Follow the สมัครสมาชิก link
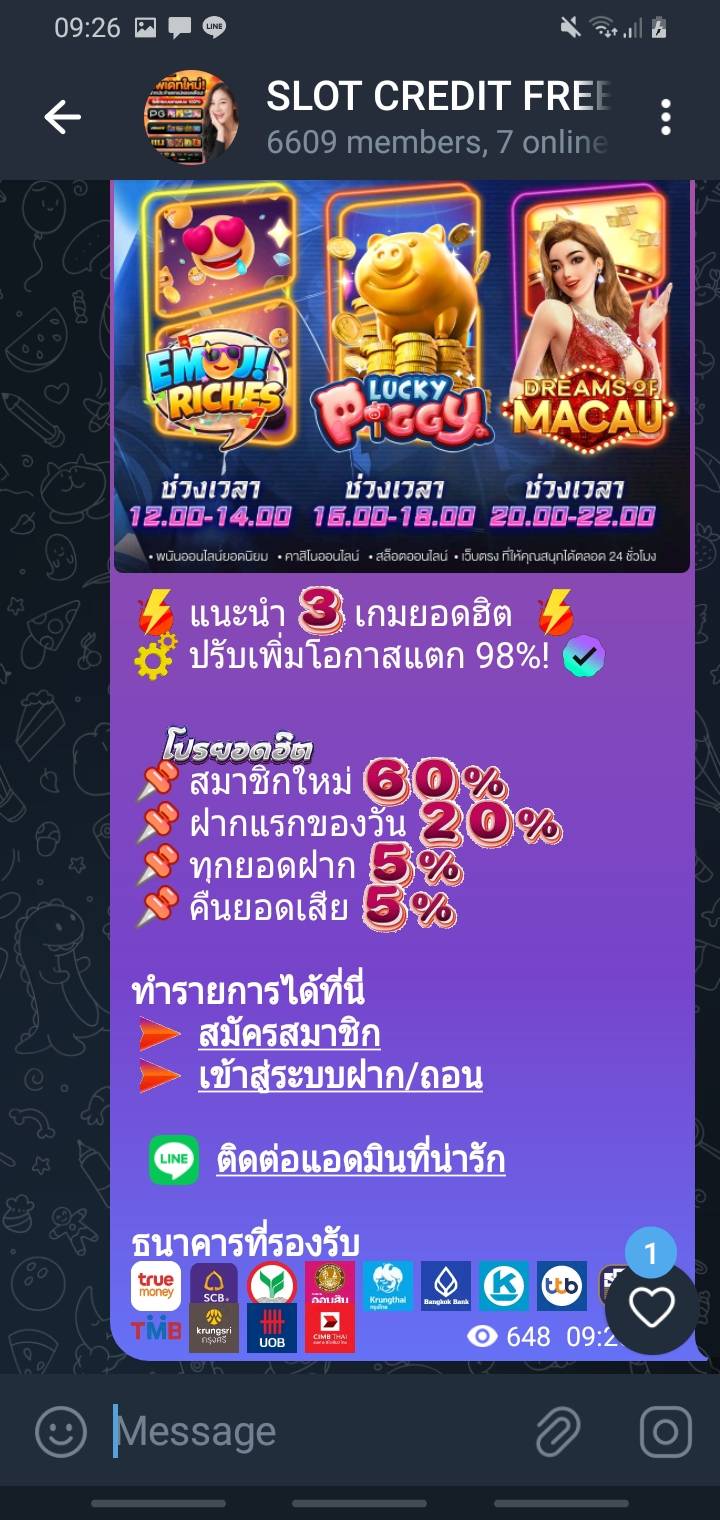The width and height of the screenshot is (720, 1520). point(289,1033)
